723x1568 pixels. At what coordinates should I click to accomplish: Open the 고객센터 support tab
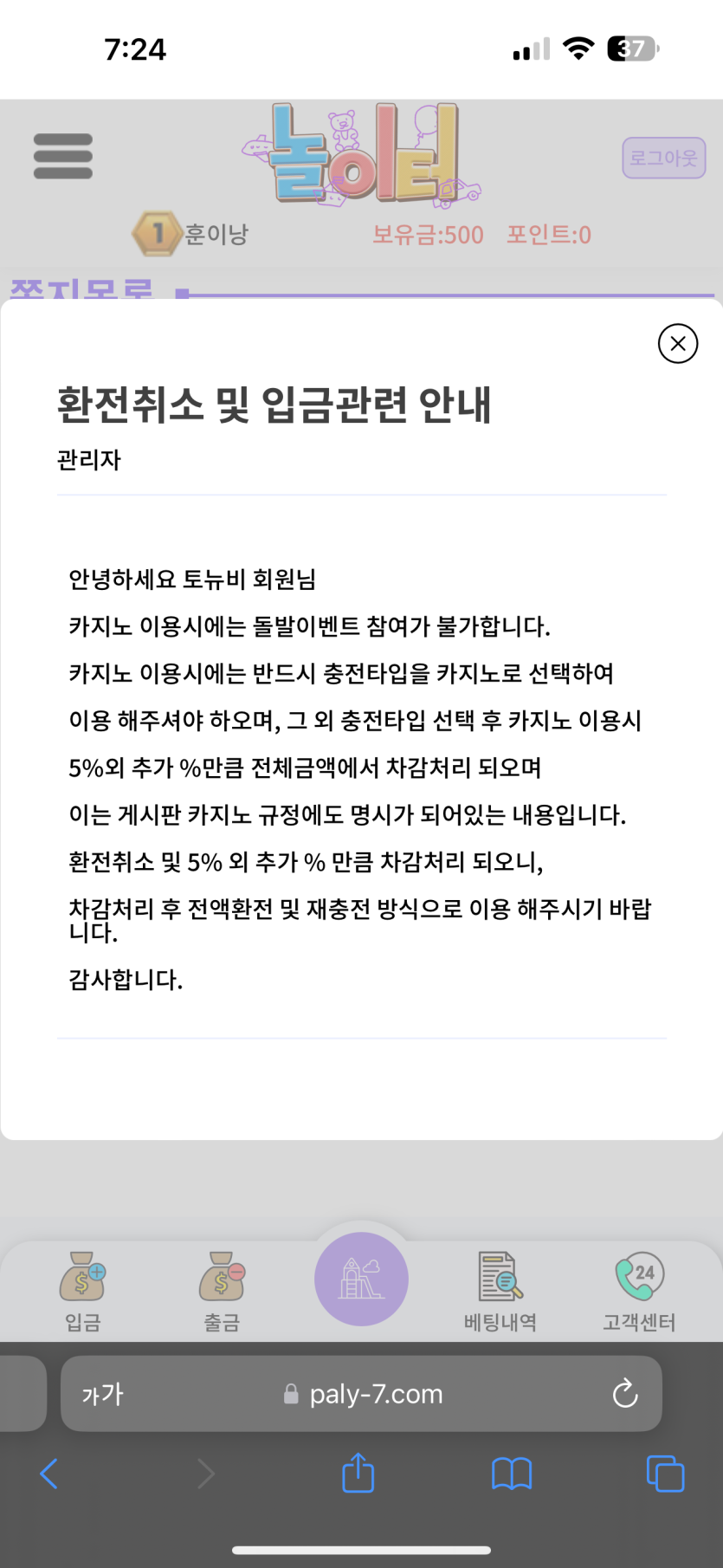click(x=639, y=1292)
